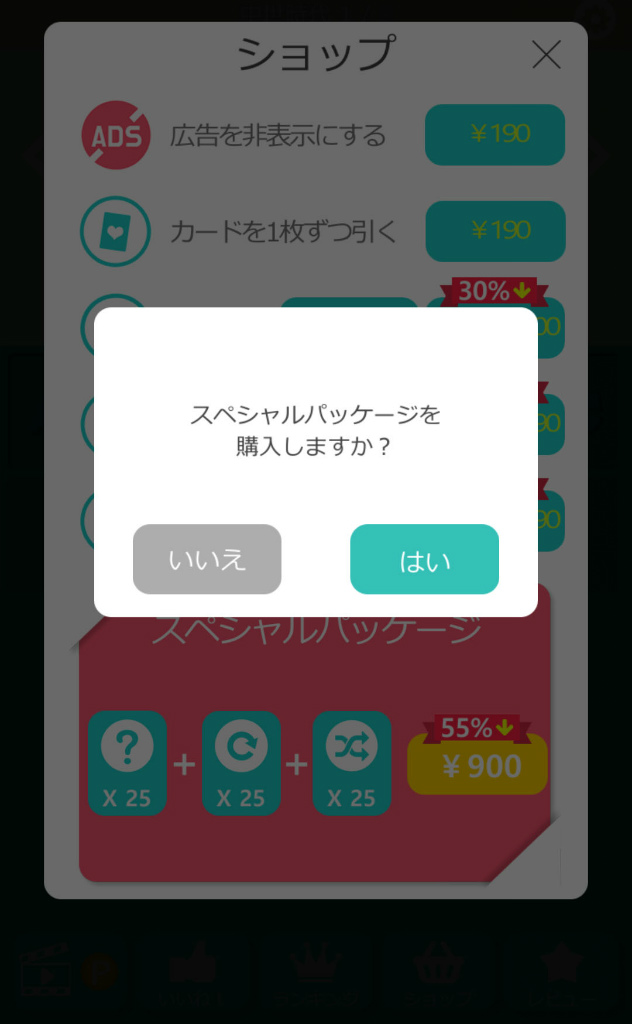
Task: Confirm the purchase with はい
Action: coord(424,559)
